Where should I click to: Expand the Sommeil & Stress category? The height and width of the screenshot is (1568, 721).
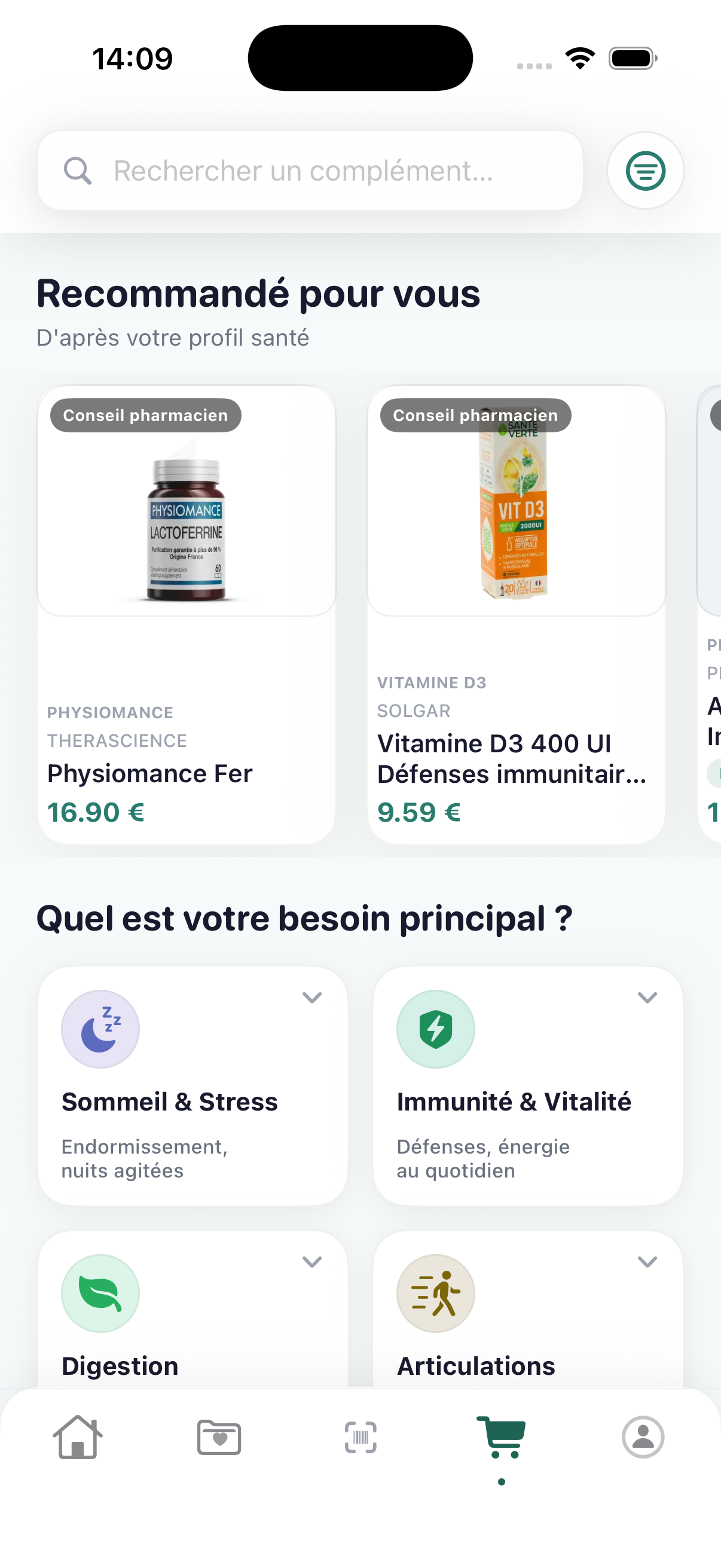[x=312, y=997]
